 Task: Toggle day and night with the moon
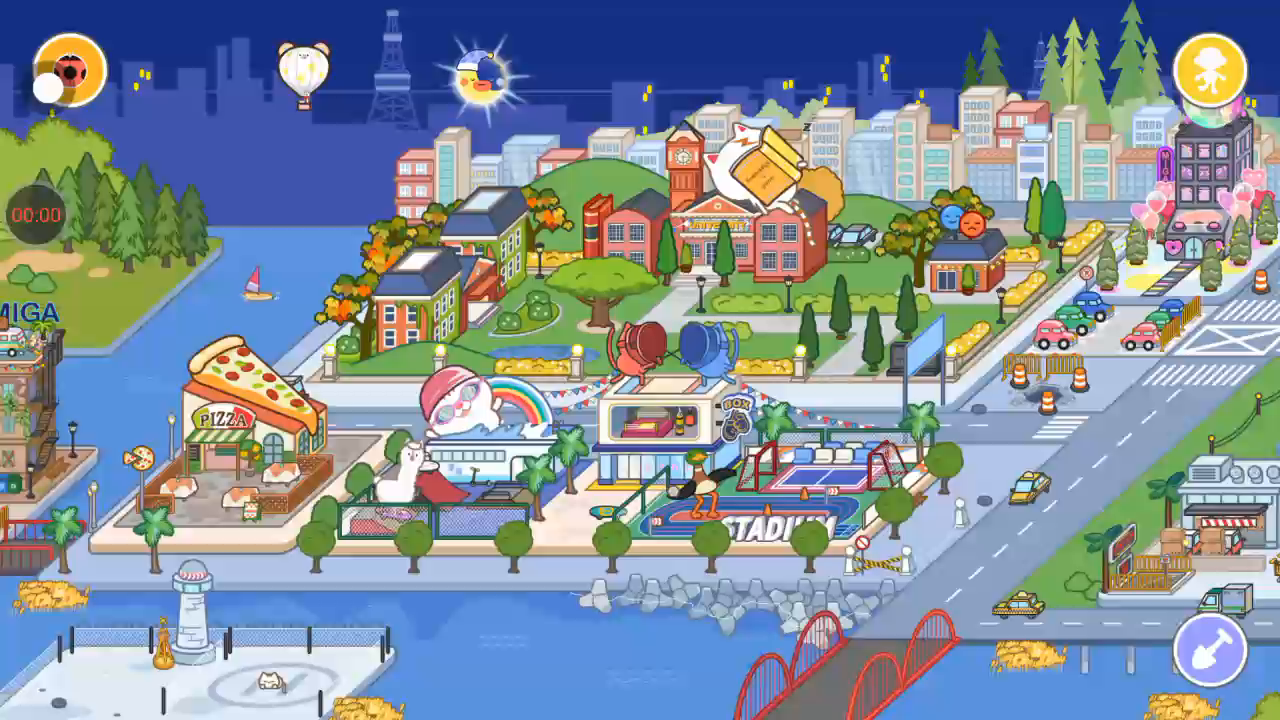tap(478, 77)
